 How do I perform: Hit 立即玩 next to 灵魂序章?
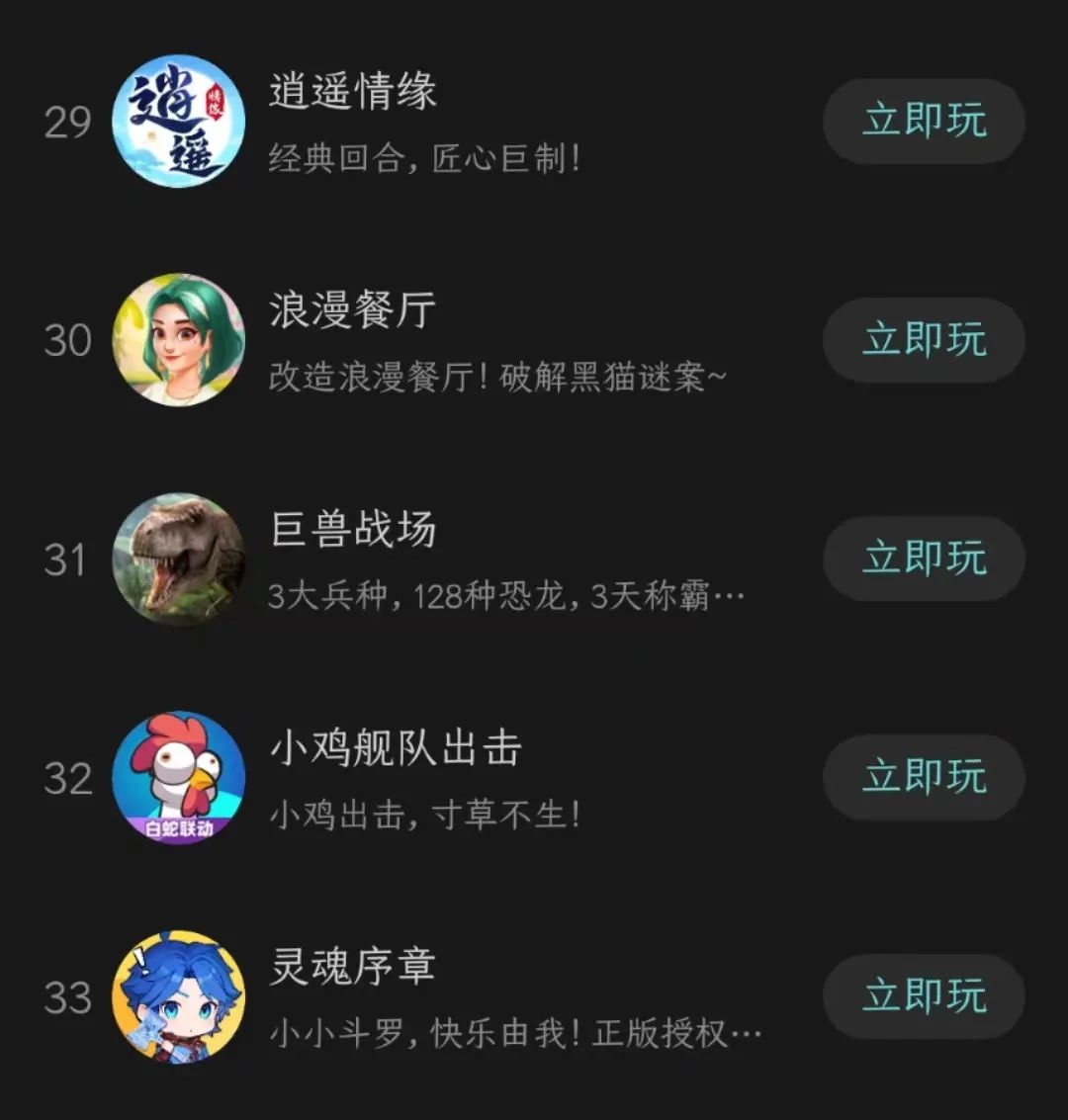pos(924,995)
